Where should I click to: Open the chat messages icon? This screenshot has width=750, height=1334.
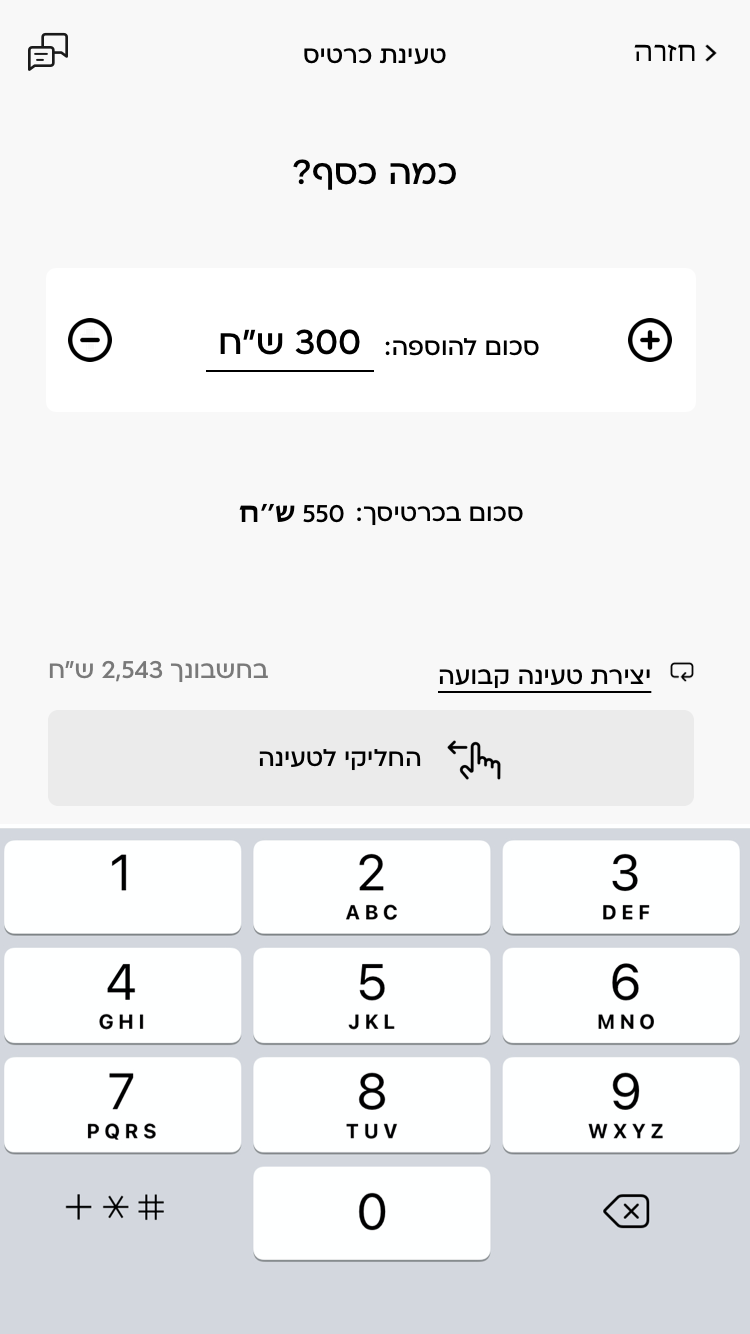pos(48,52)
